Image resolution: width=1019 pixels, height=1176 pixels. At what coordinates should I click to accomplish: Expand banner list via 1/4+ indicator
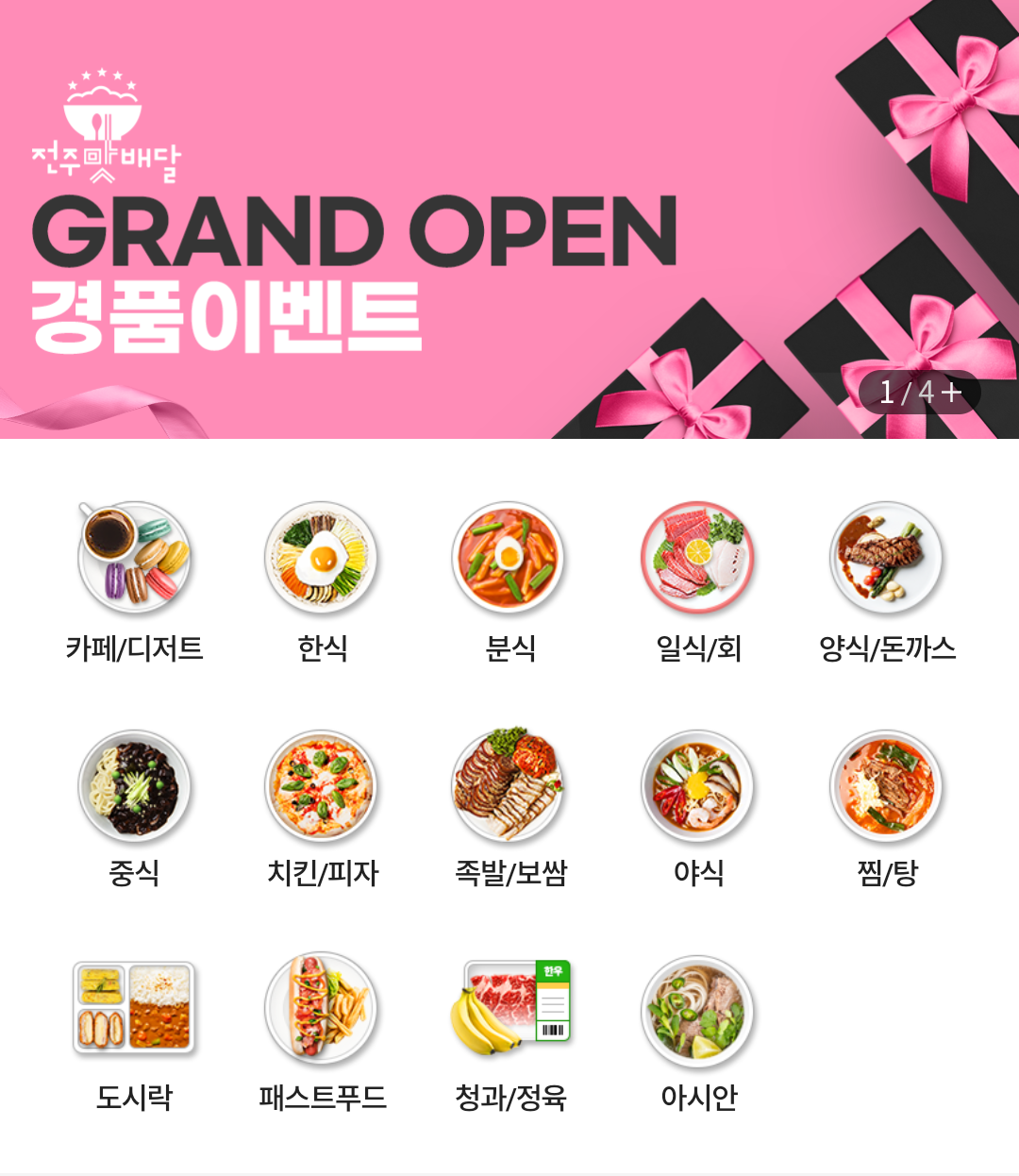[x=919, y=393]
